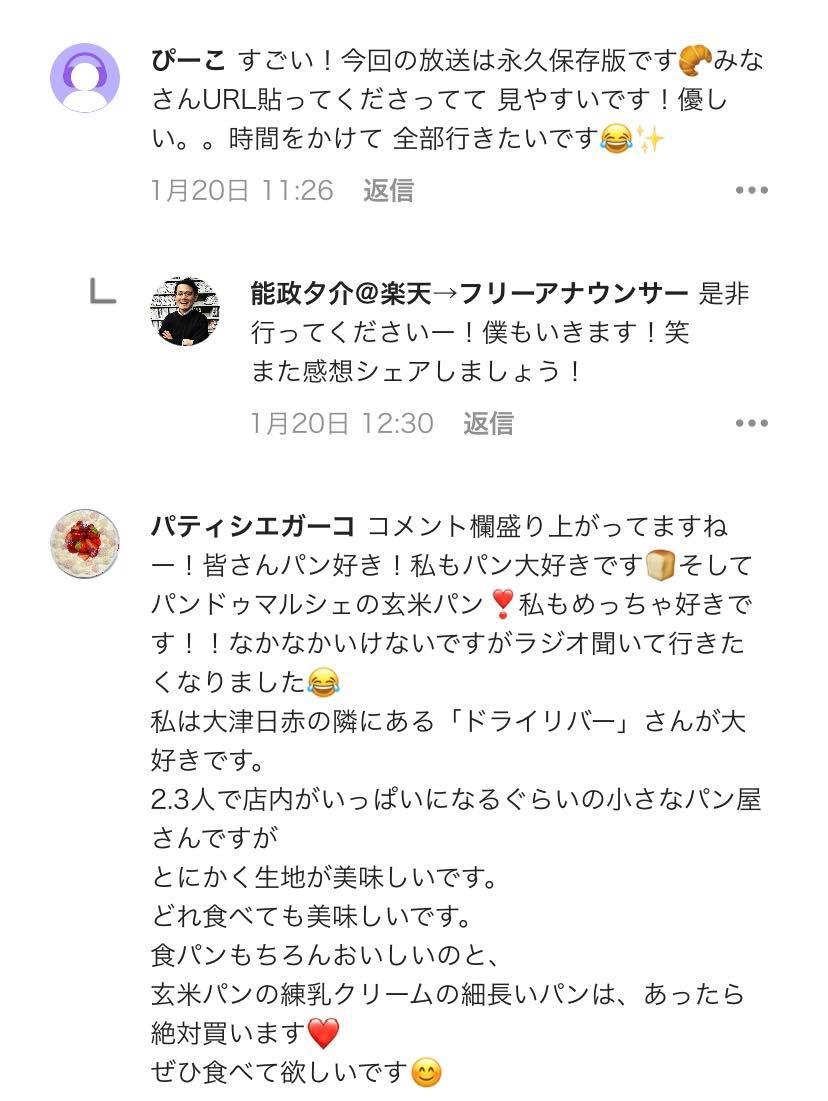828x1101 pixels.
Task: Open the overflow menu on 能政夕介's reply
Action: pos(751,424)
